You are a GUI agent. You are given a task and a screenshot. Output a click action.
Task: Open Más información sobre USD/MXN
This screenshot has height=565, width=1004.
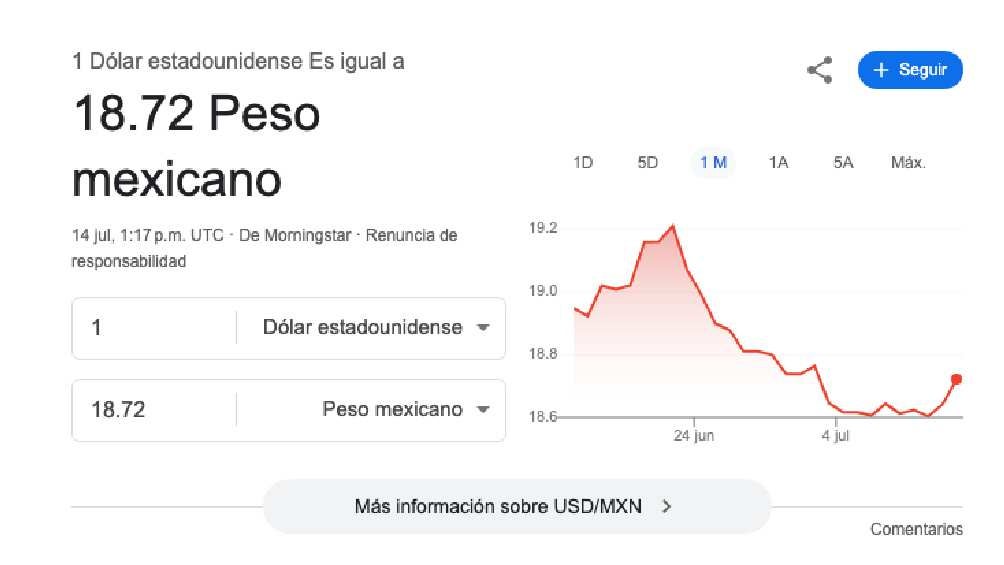[516, 506]
